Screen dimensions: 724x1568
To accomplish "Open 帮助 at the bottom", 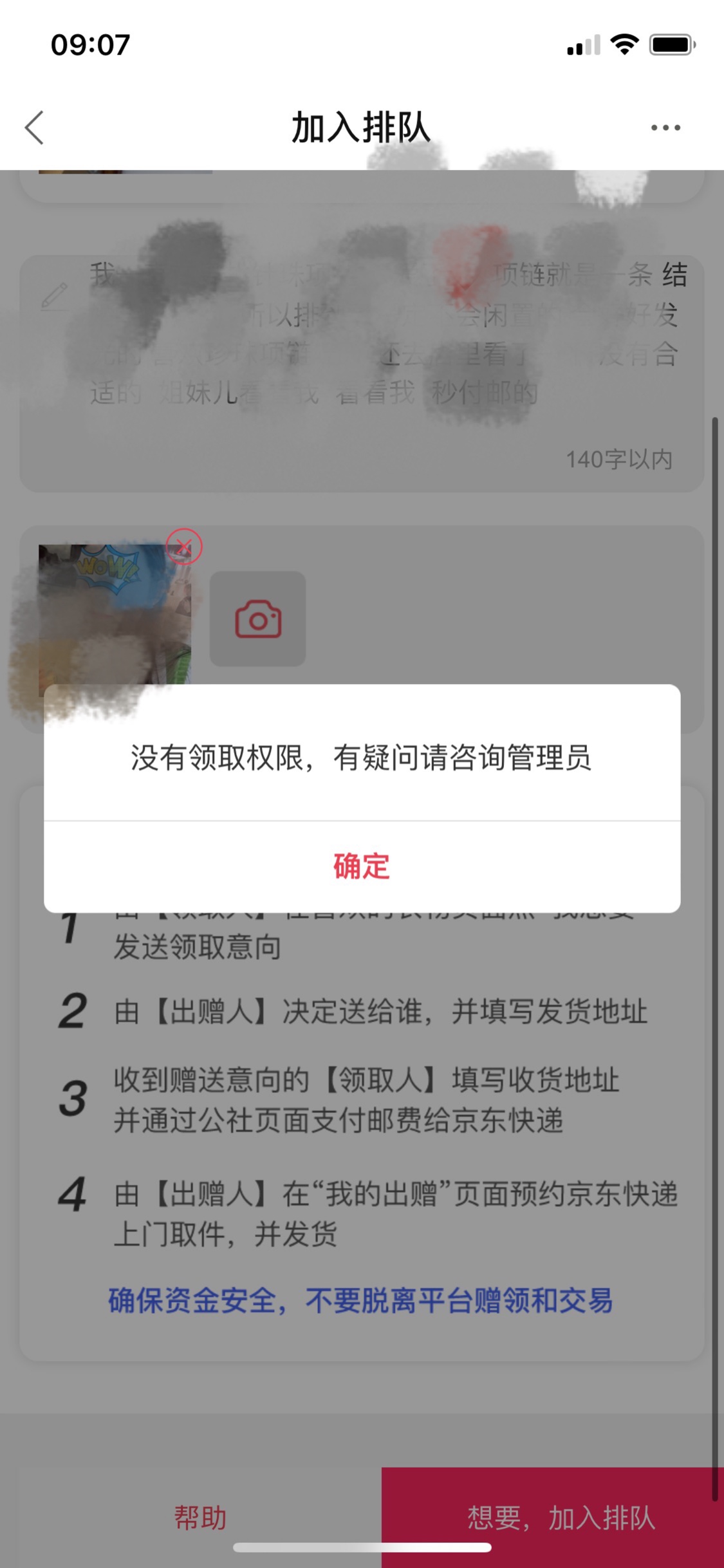I will point(200,1518).
